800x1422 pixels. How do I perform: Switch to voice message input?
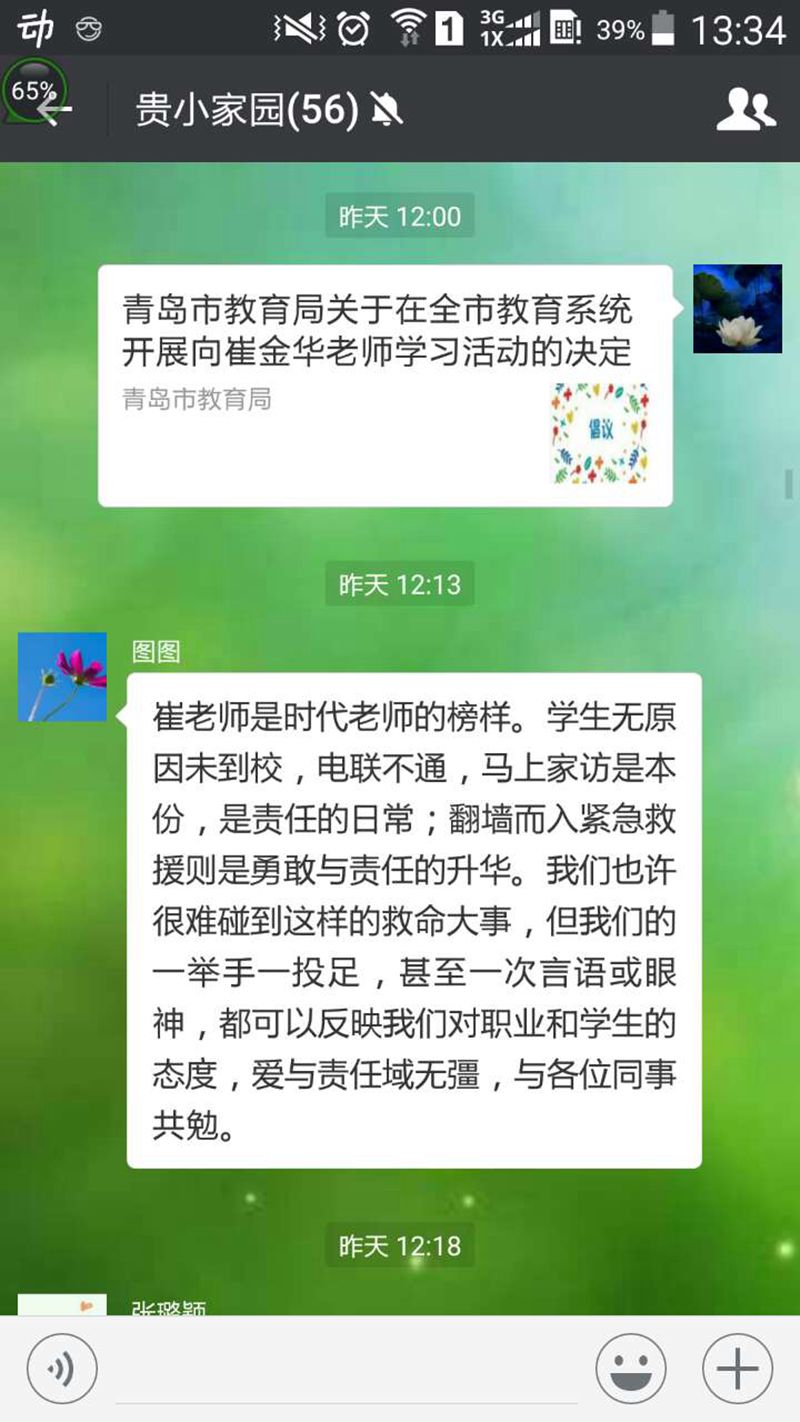click(62, 1369)
